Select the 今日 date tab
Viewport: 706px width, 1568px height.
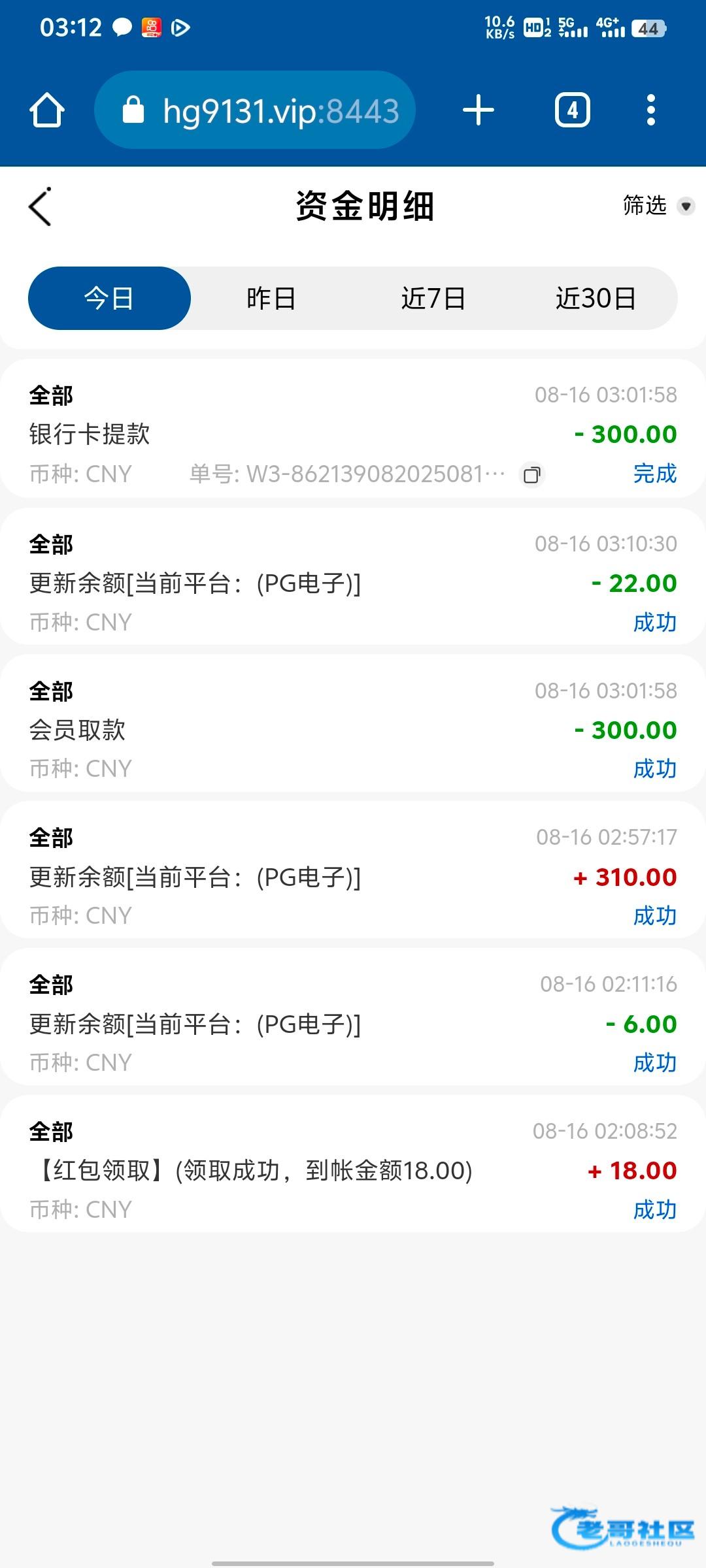coord(109,298)
